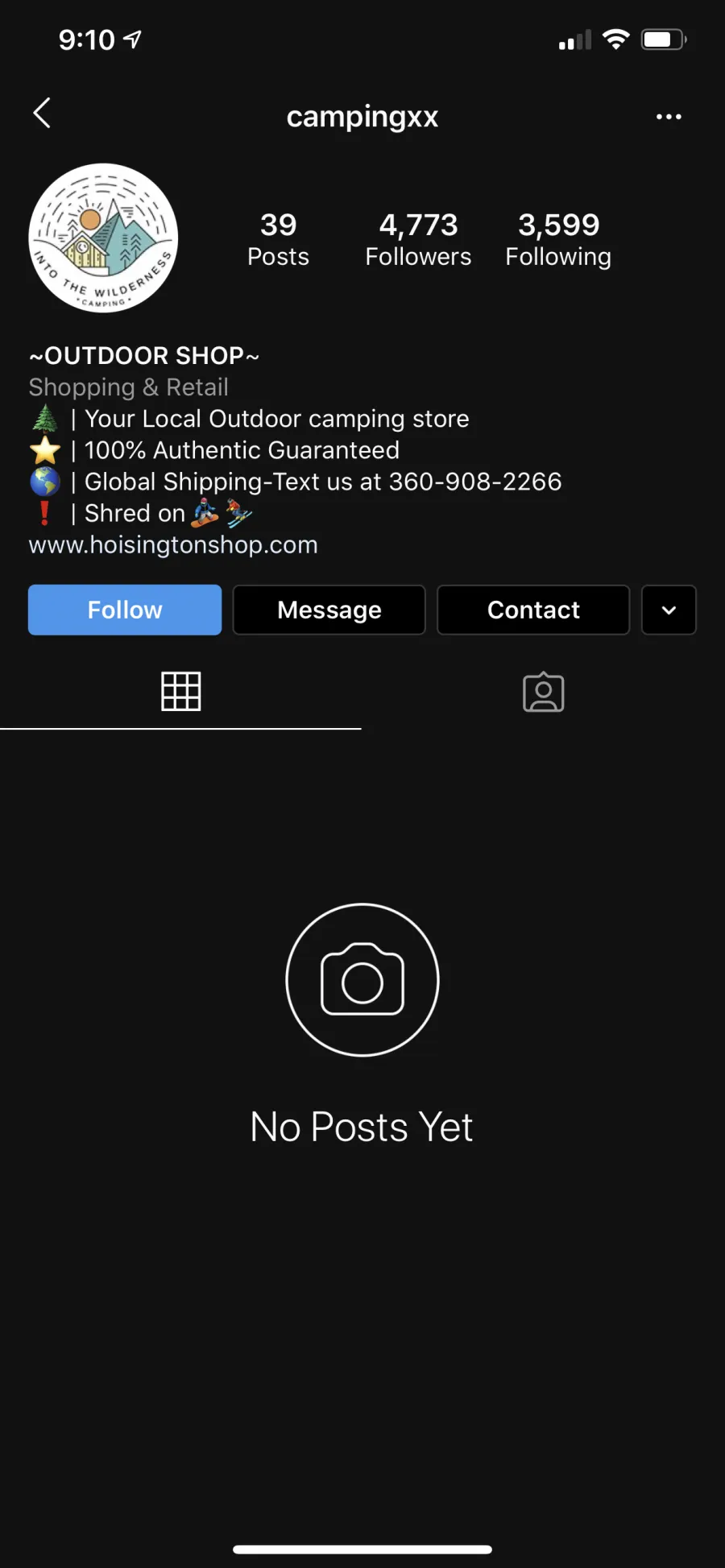Expand suggested accounts with the chevron button

(669, 610)
